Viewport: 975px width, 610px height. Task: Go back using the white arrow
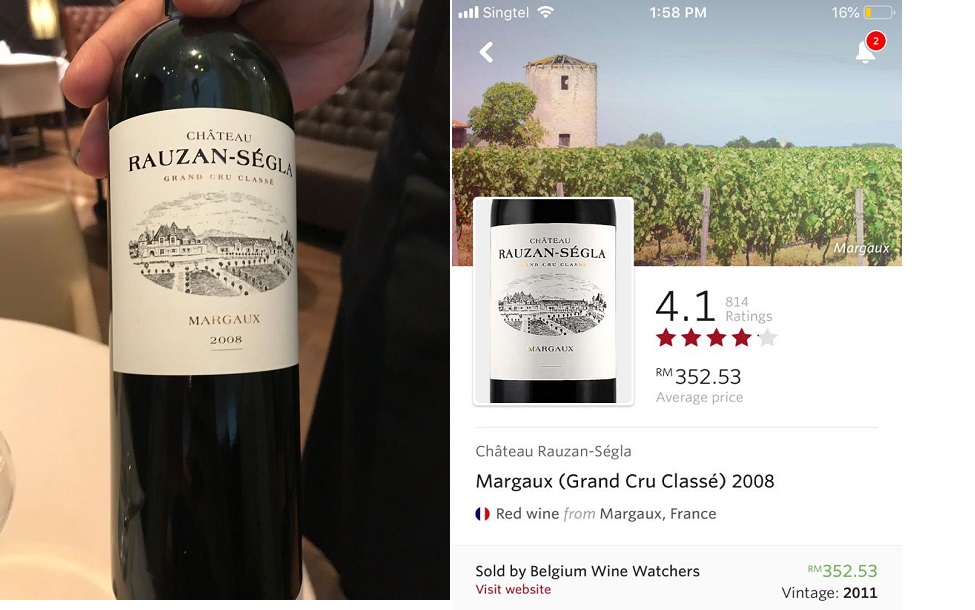pyautogui.click(x=486, y=52)
